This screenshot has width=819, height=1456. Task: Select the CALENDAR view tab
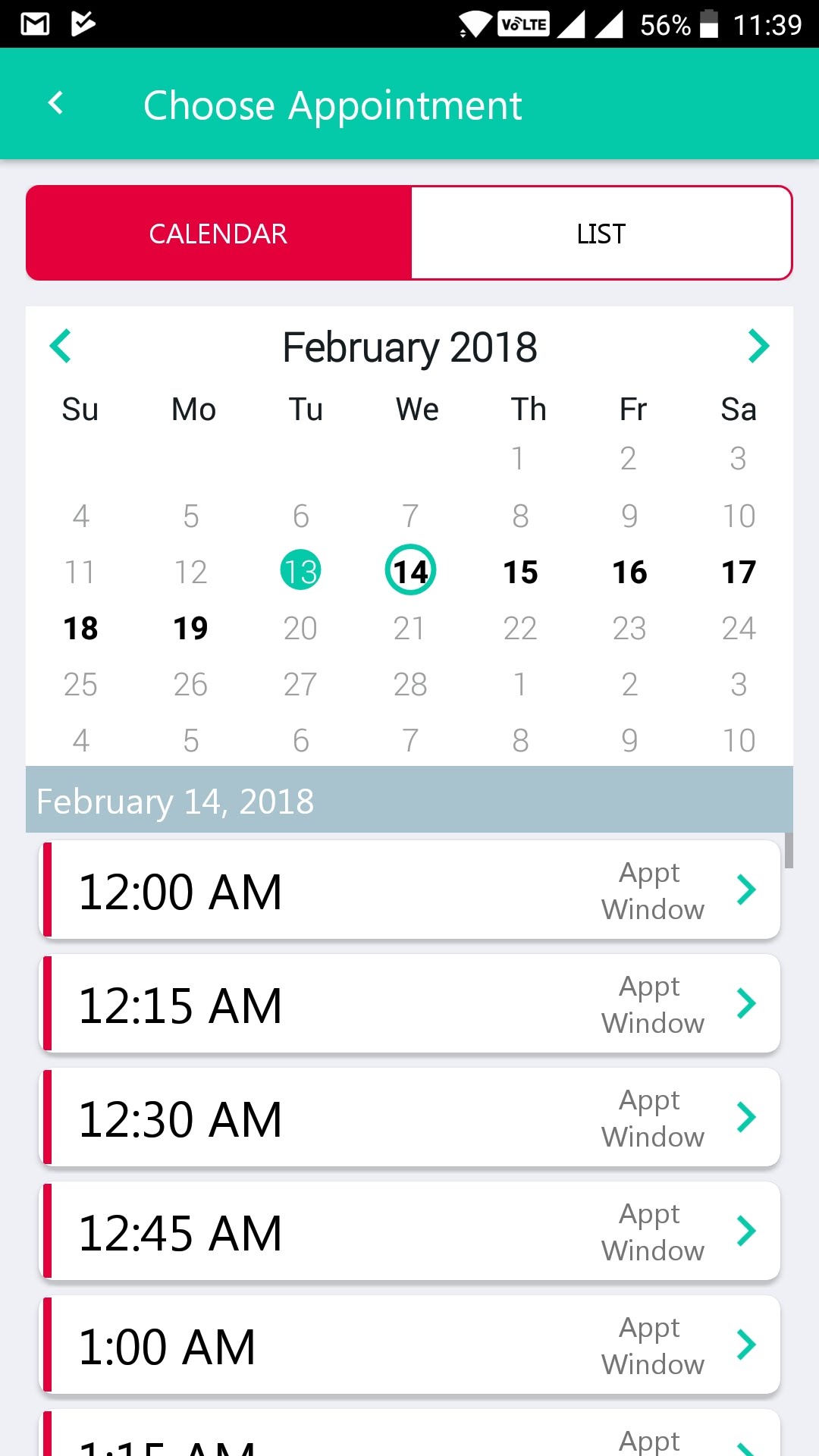(x=218, y=234)
